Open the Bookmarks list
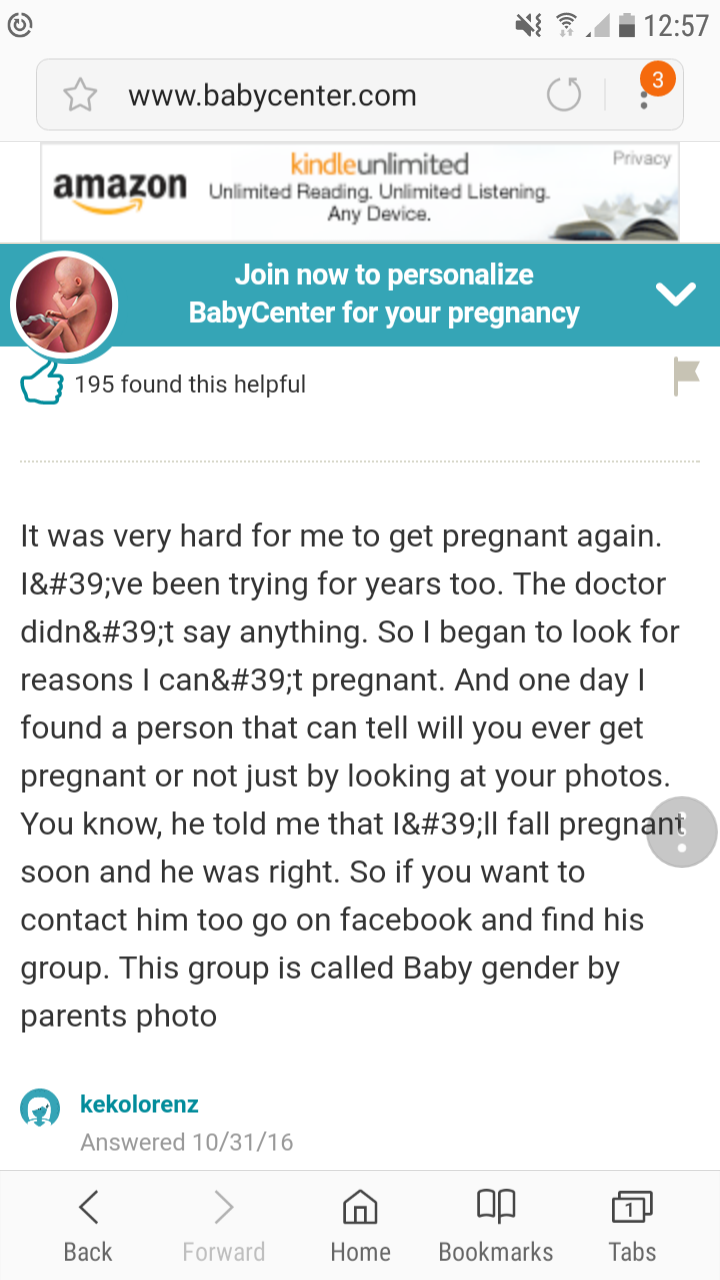This screenshot has height=1280, width=720. point(495,1225)
